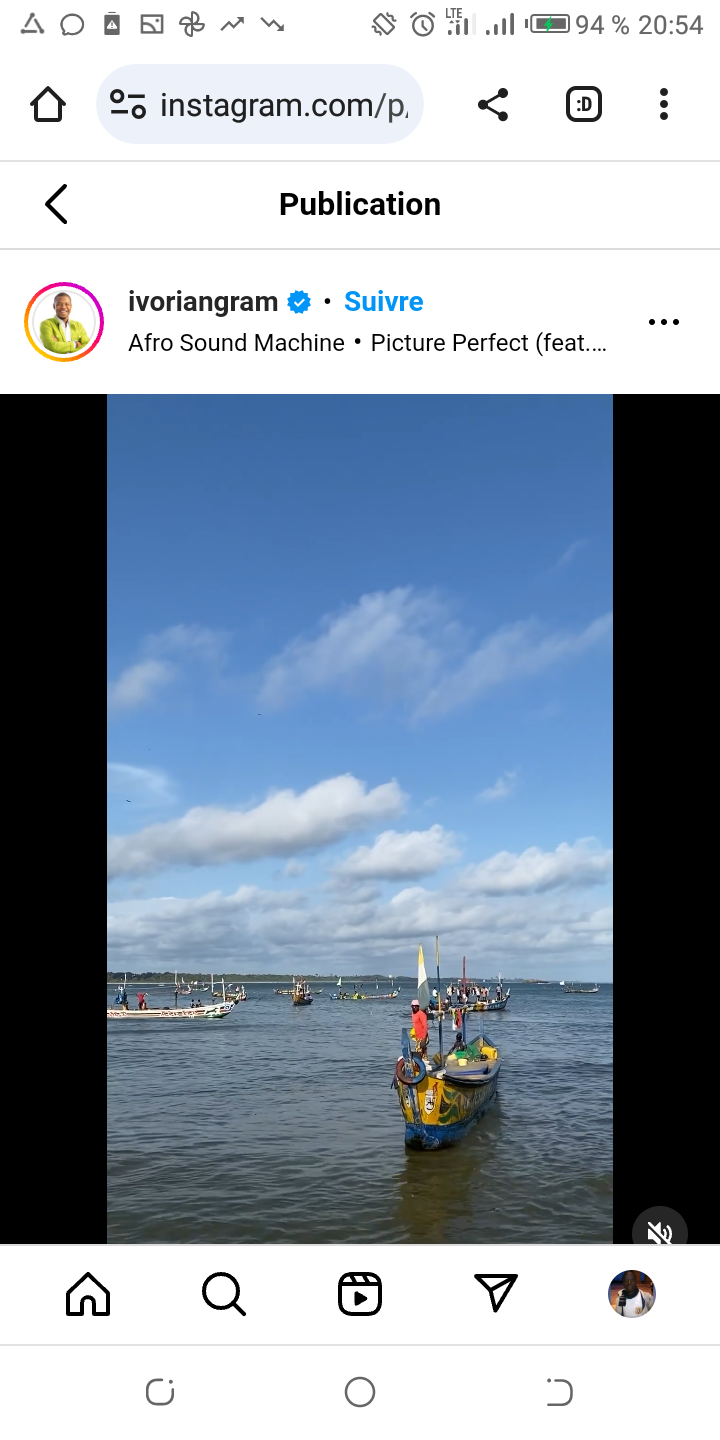The image size is (720, 1440).
Task: Open the browser home page
Action: pos(48,104)
